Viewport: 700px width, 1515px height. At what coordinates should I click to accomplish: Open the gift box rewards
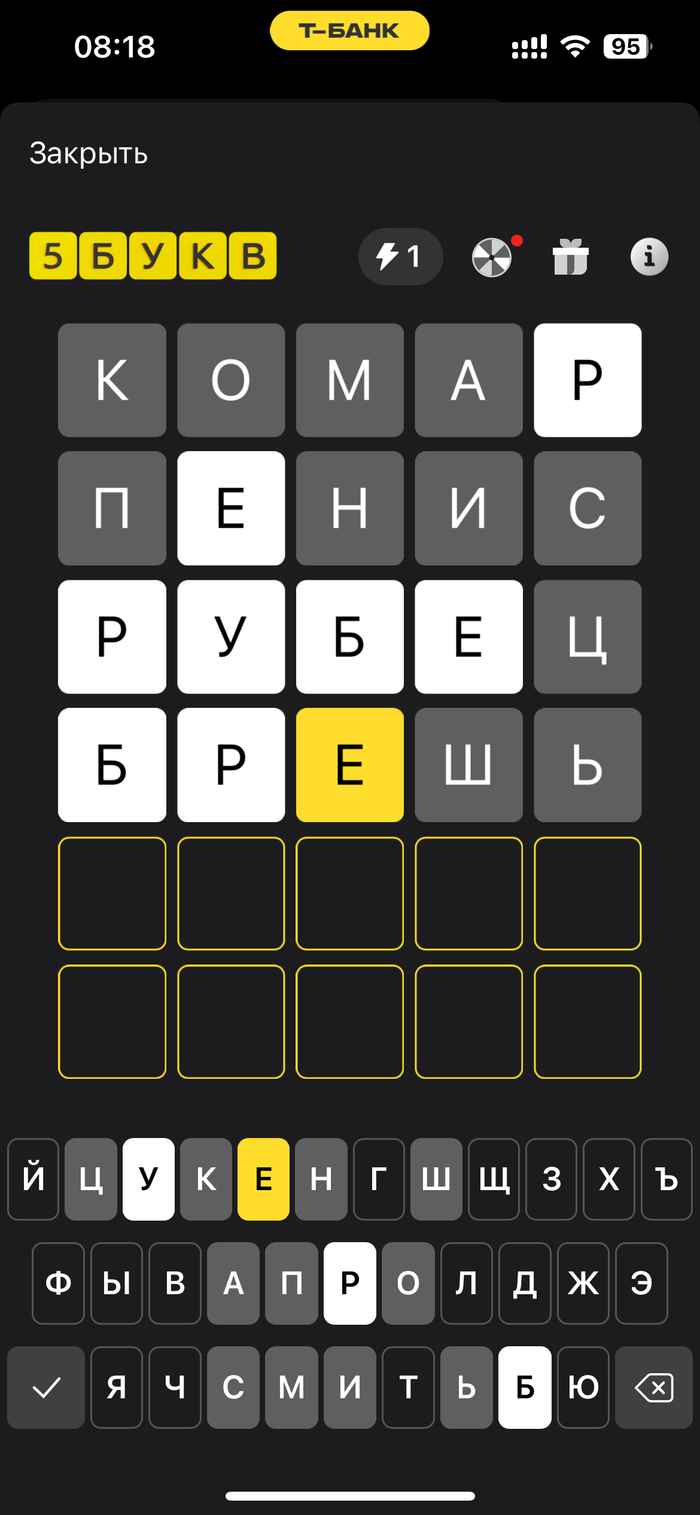pos(570,257)
